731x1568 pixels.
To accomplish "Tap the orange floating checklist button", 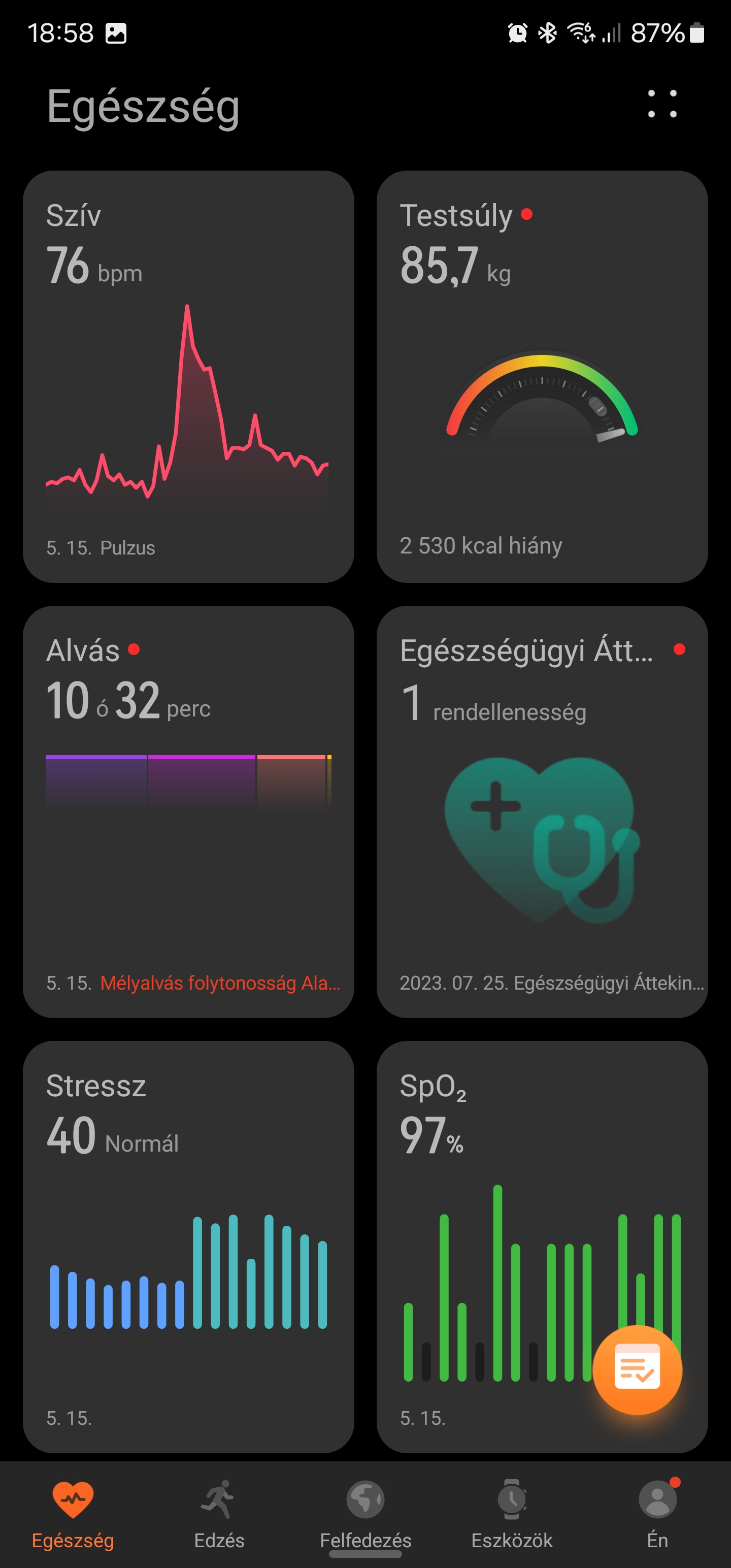I will tap(637, 1369).
